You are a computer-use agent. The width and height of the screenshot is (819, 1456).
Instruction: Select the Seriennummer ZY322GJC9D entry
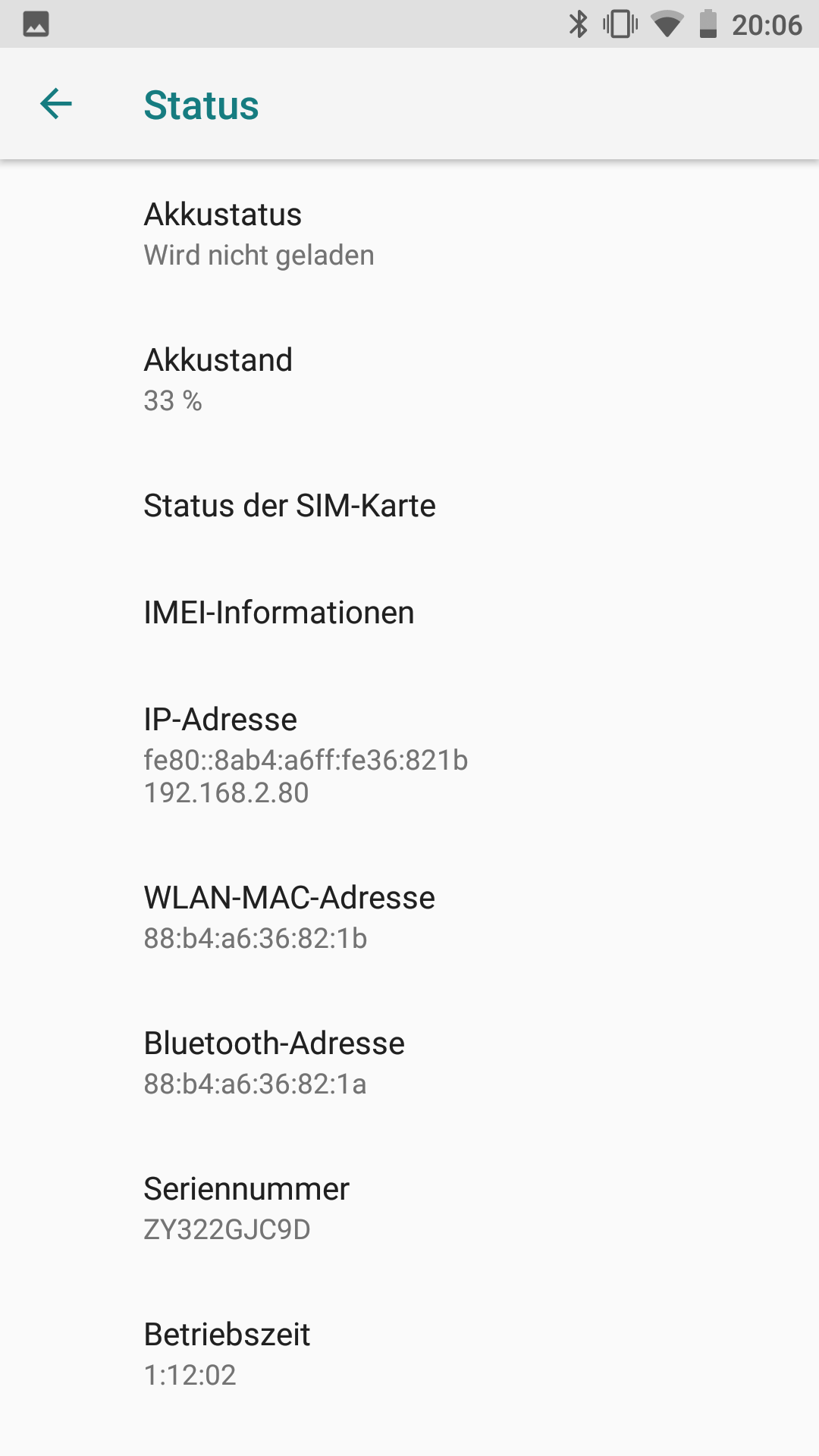246,1207
